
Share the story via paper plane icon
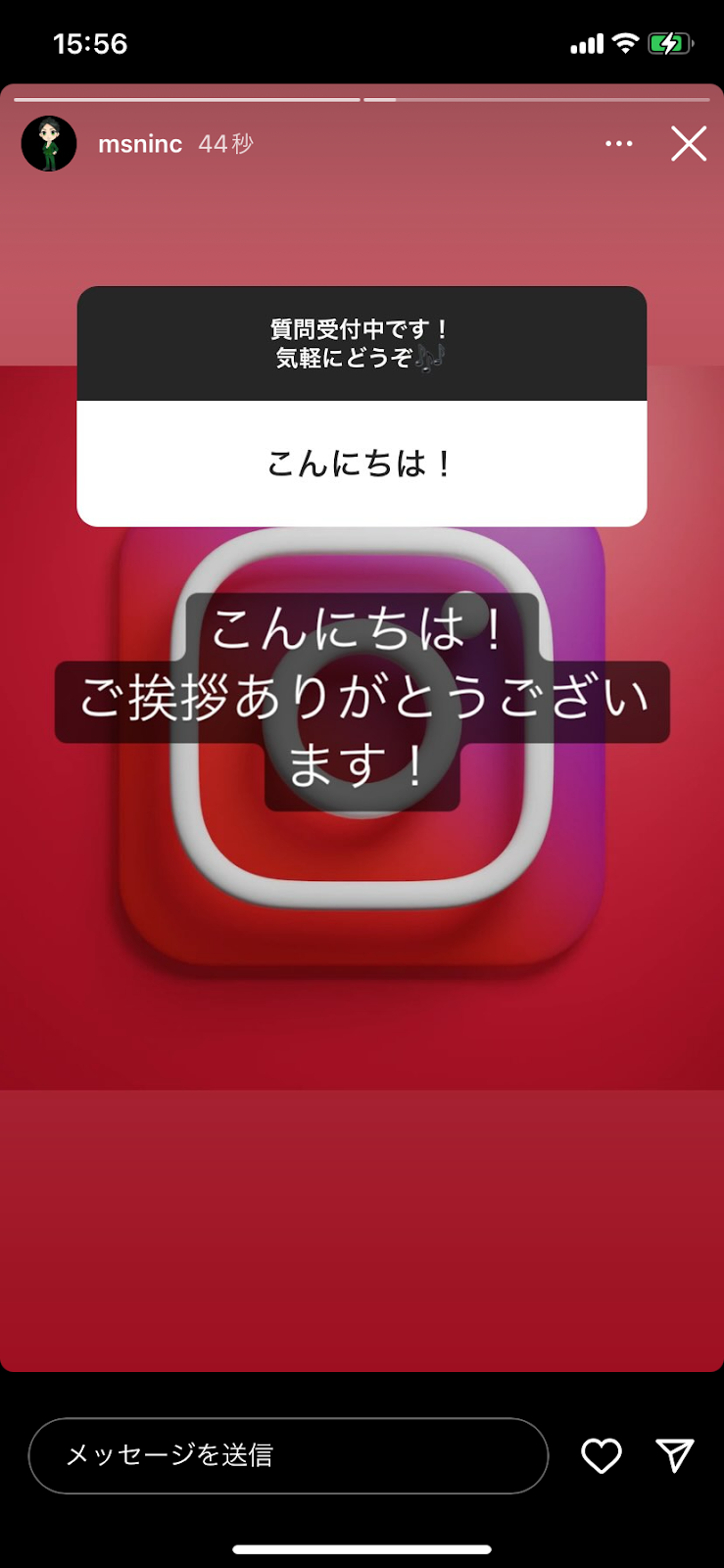coord(675,1455)
